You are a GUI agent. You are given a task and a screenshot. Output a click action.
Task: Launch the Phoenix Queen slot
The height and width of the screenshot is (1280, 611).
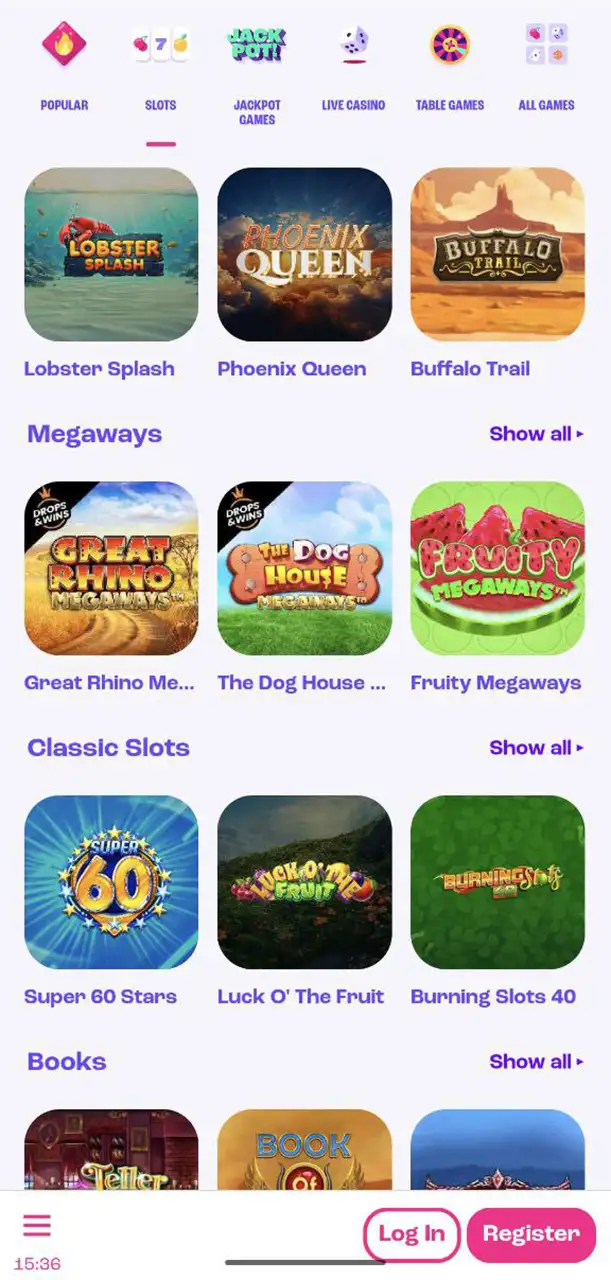click(x=304, y=254)
